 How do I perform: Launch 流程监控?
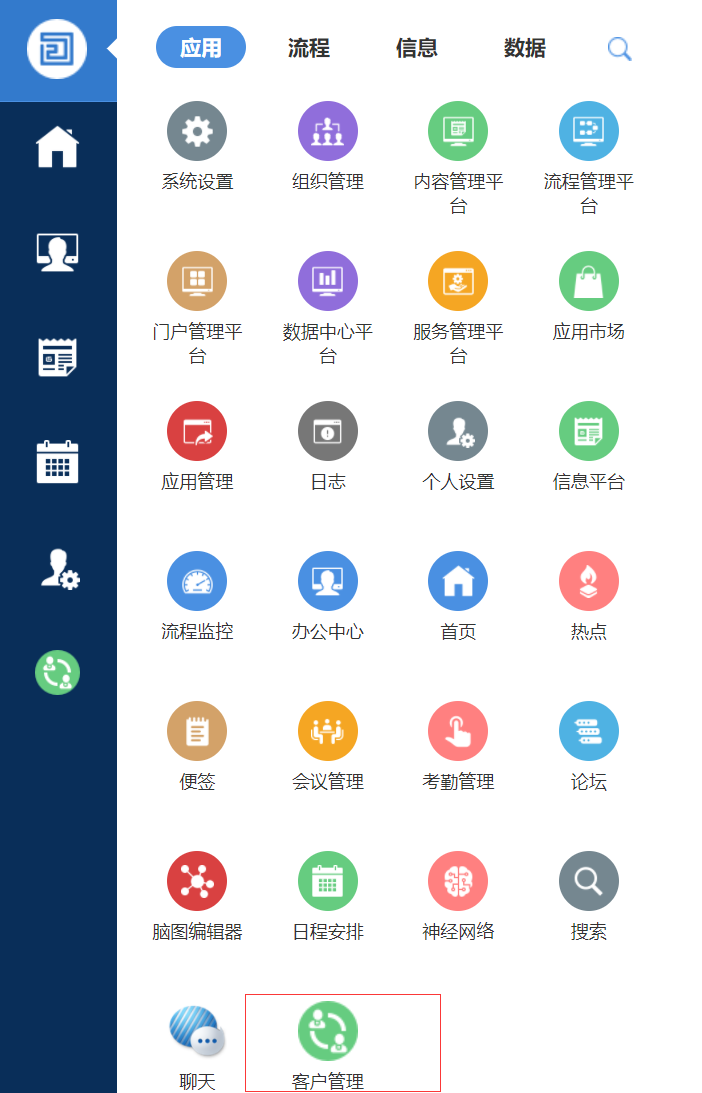point(197,582)
